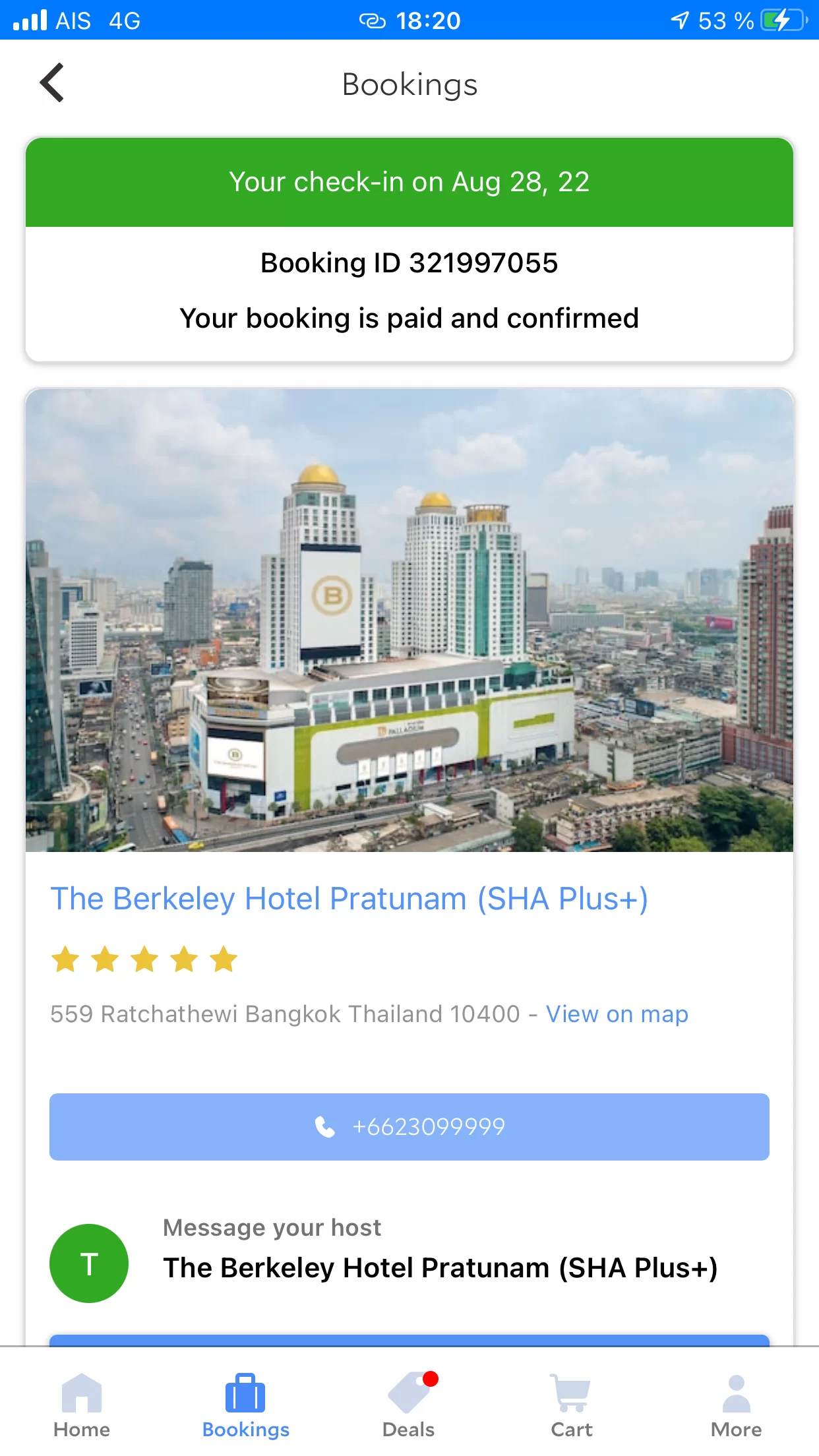Go back from Bookings screen
Screen dimensions: 819x1456
point(52,83)
